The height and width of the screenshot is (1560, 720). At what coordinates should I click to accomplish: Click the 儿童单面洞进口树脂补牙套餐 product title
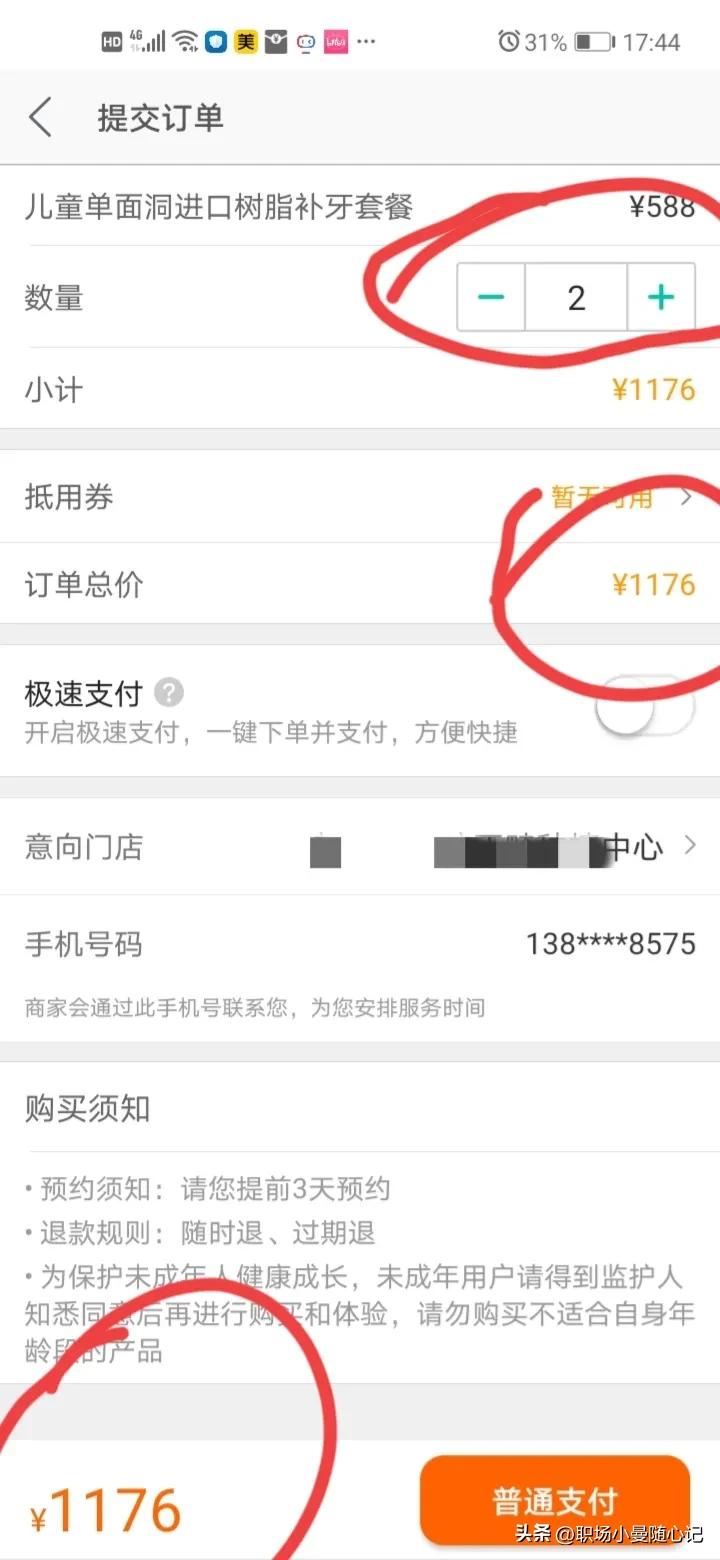pyautogui.click(x=220, y=206)
